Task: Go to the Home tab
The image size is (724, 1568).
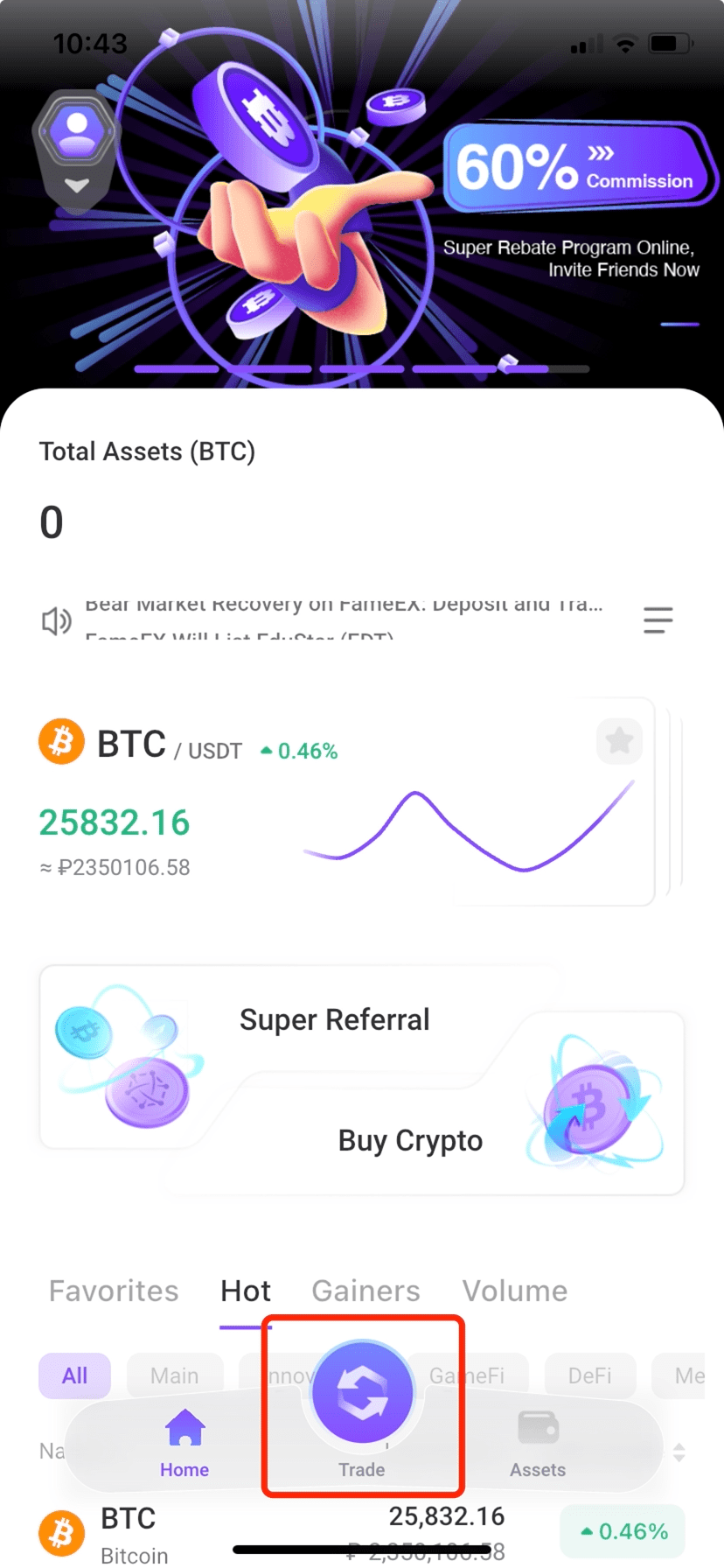Action: [184, 1444]
